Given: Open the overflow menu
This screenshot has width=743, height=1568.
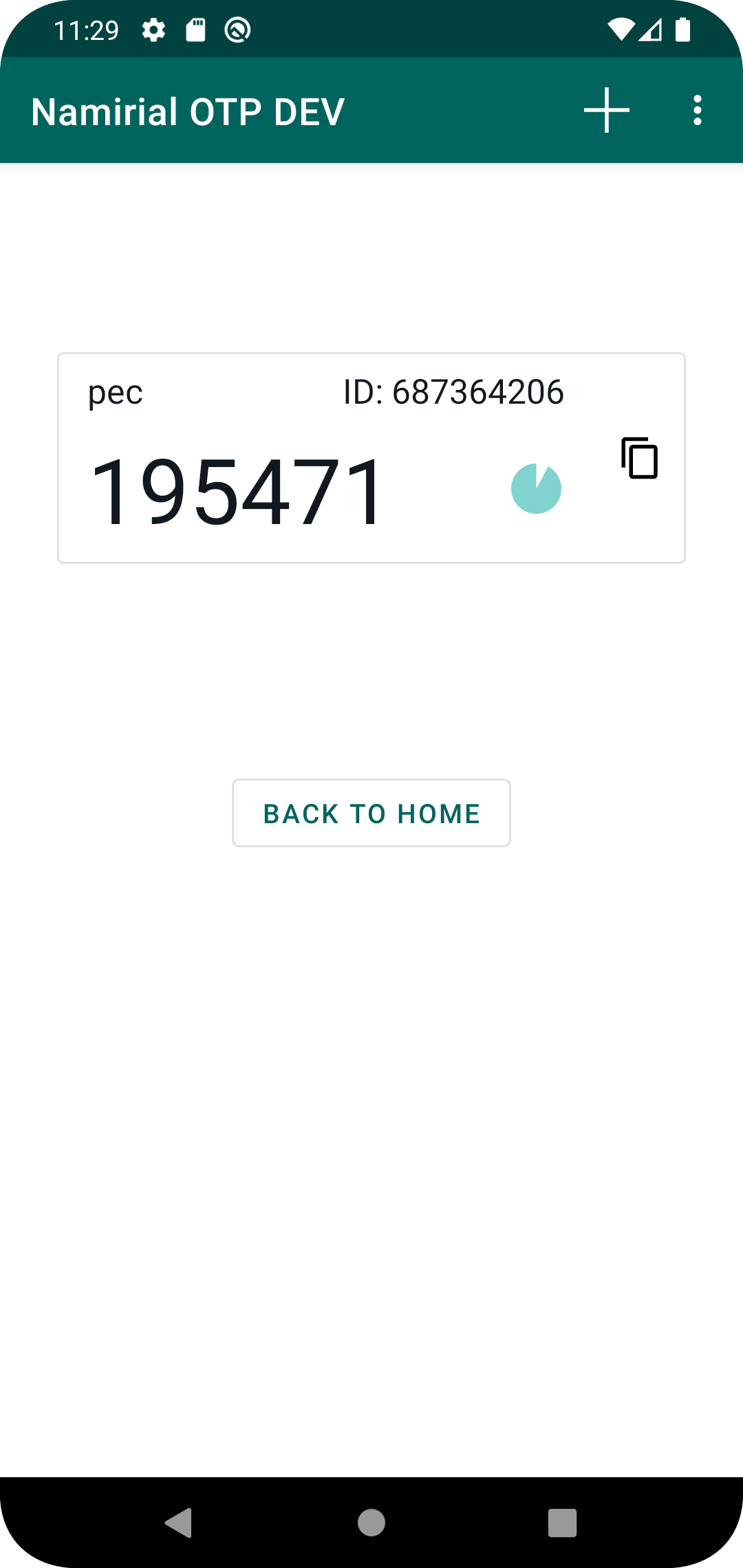Looking at the screenshot, I should [698, 110].
